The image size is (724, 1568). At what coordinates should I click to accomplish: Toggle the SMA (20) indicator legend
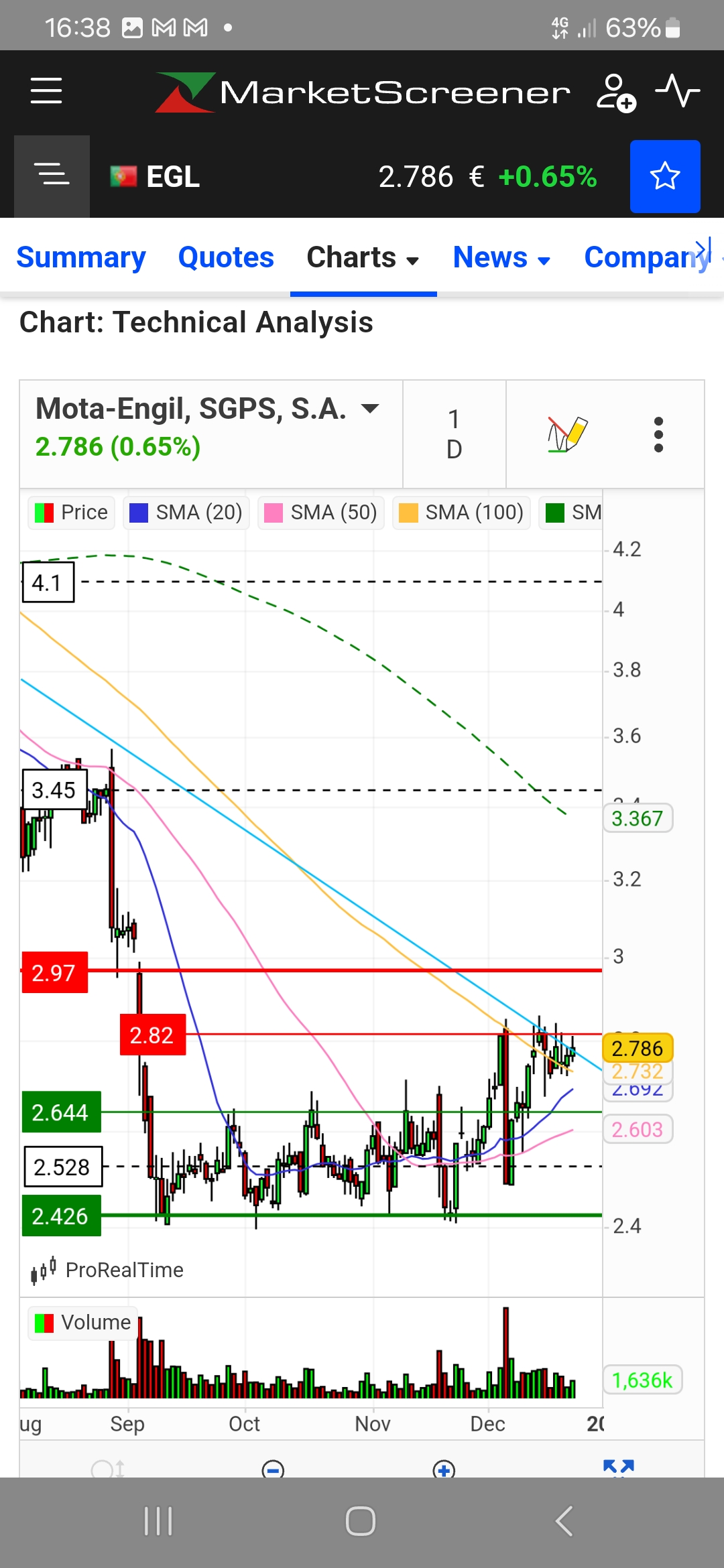(x=186, y=513)
